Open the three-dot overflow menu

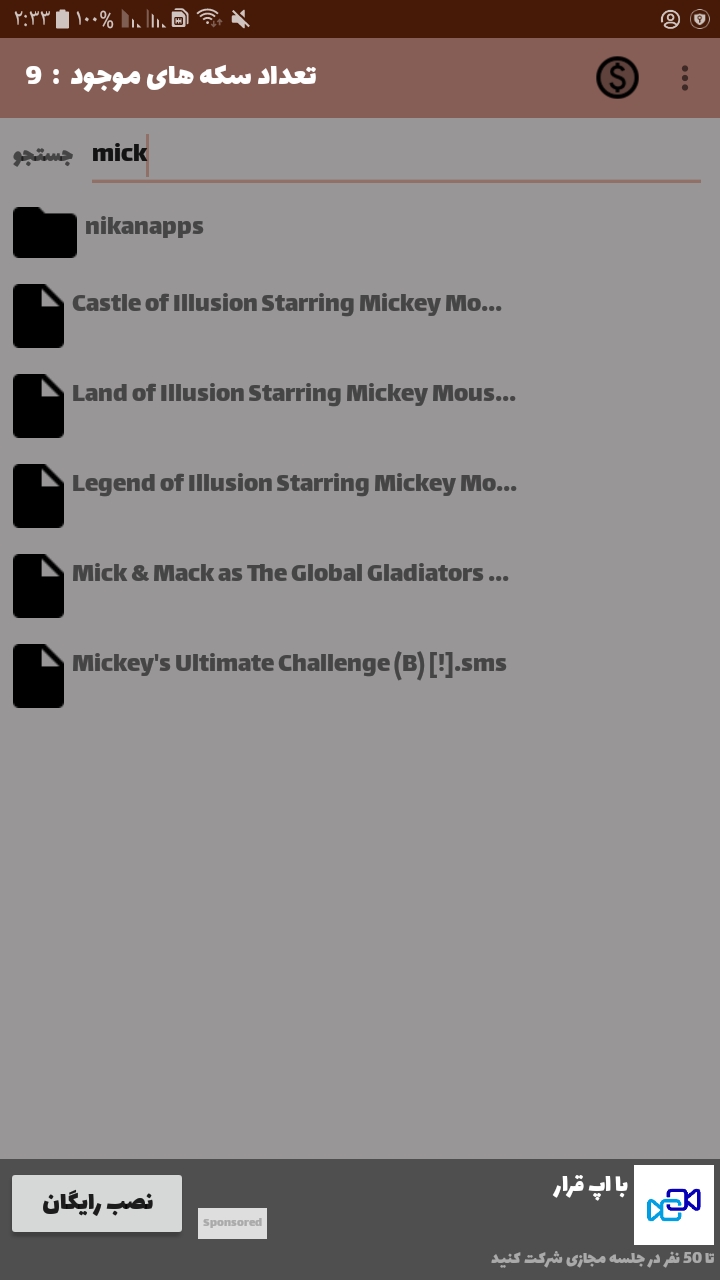click(x=685, y=78)
